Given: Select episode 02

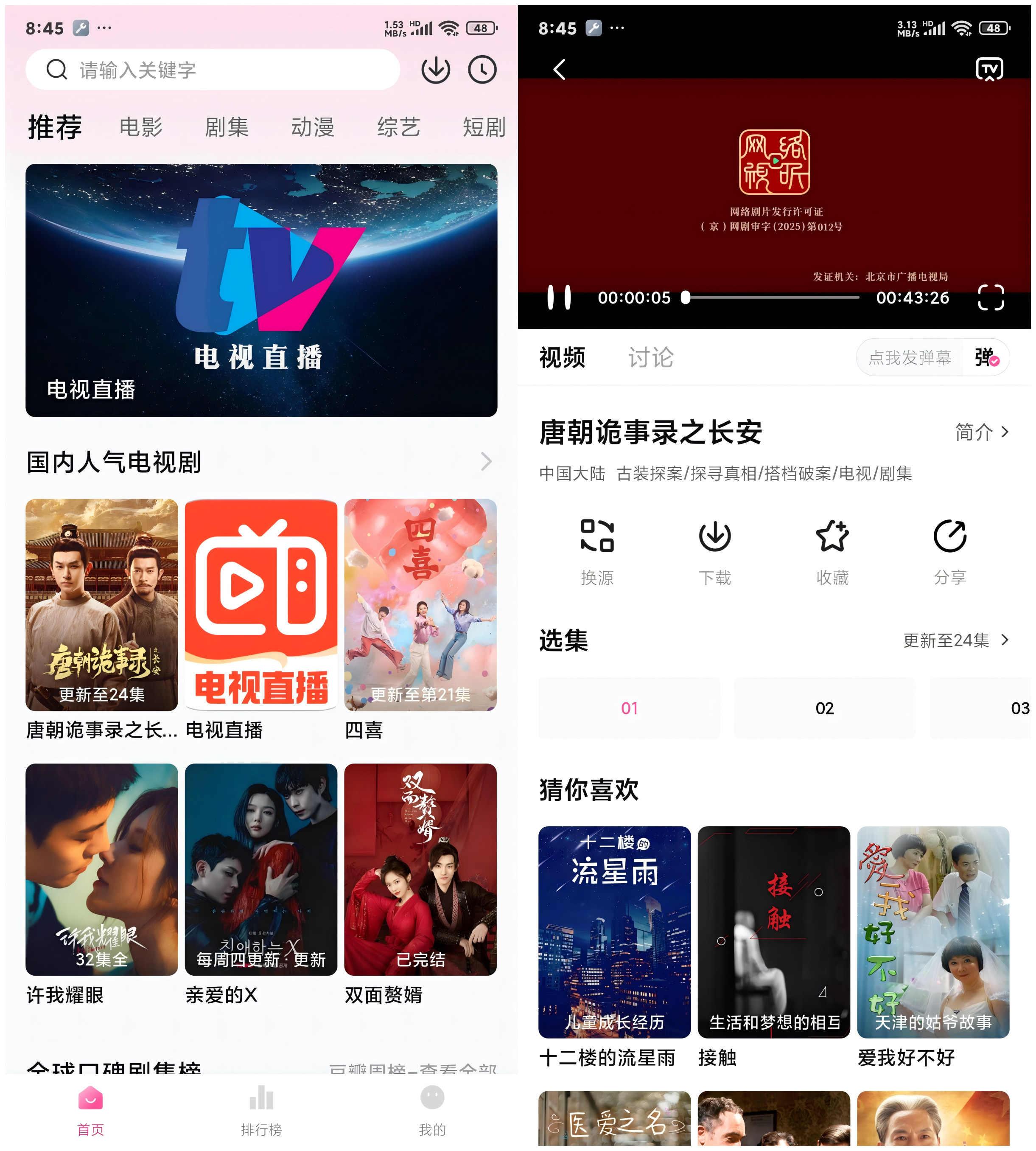Looking at the screenshot, I should click(824, 708).
